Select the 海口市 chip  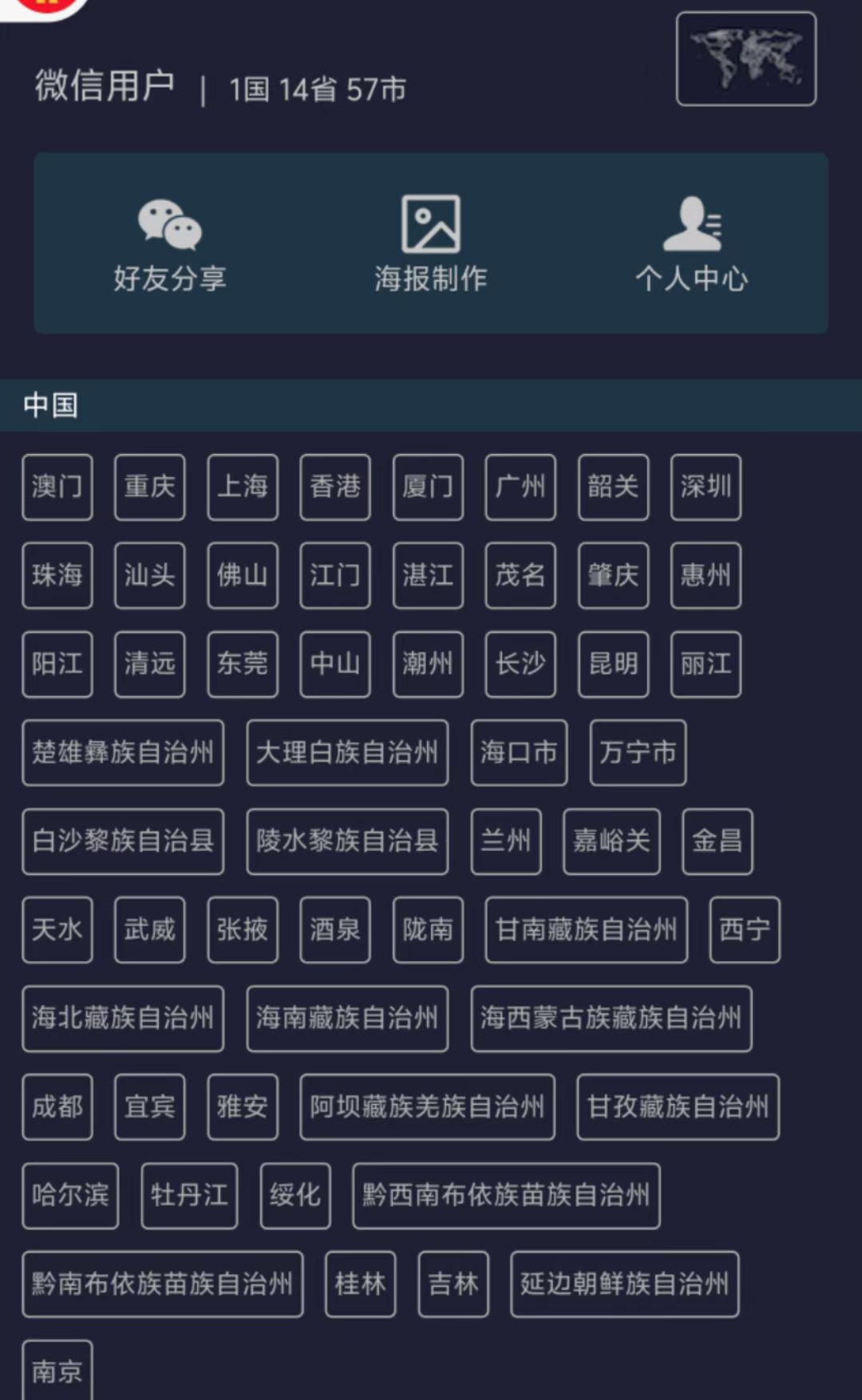[519, 753]
